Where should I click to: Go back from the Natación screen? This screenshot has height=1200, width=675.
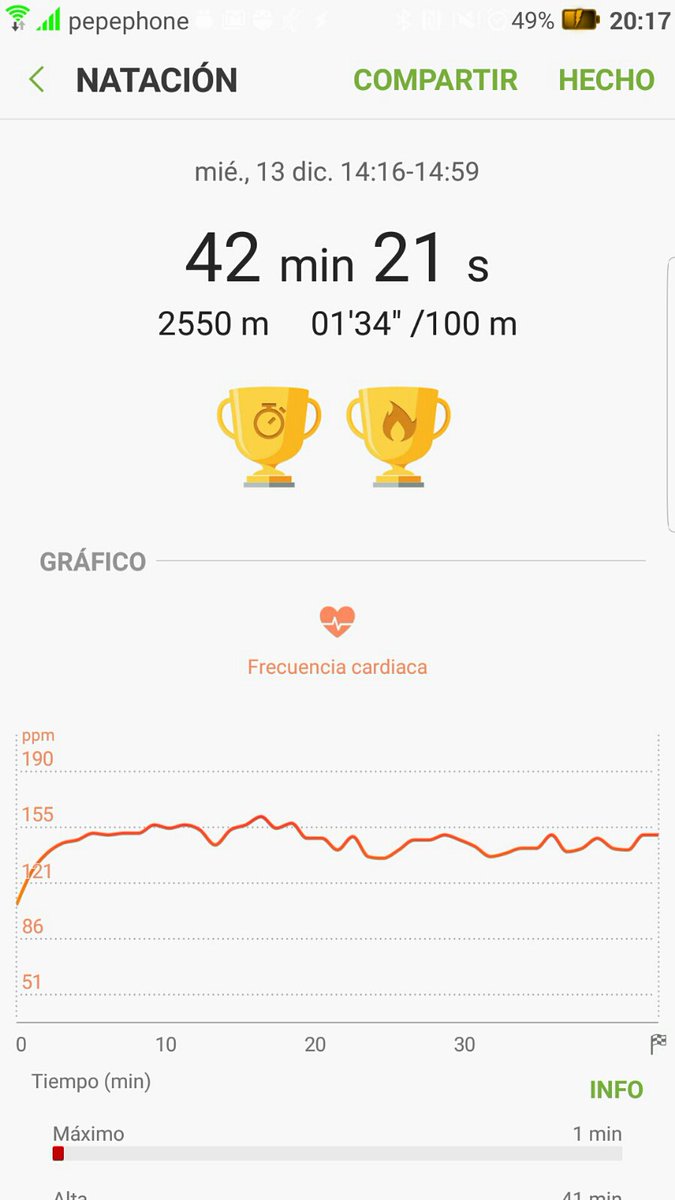click(37, 80)
